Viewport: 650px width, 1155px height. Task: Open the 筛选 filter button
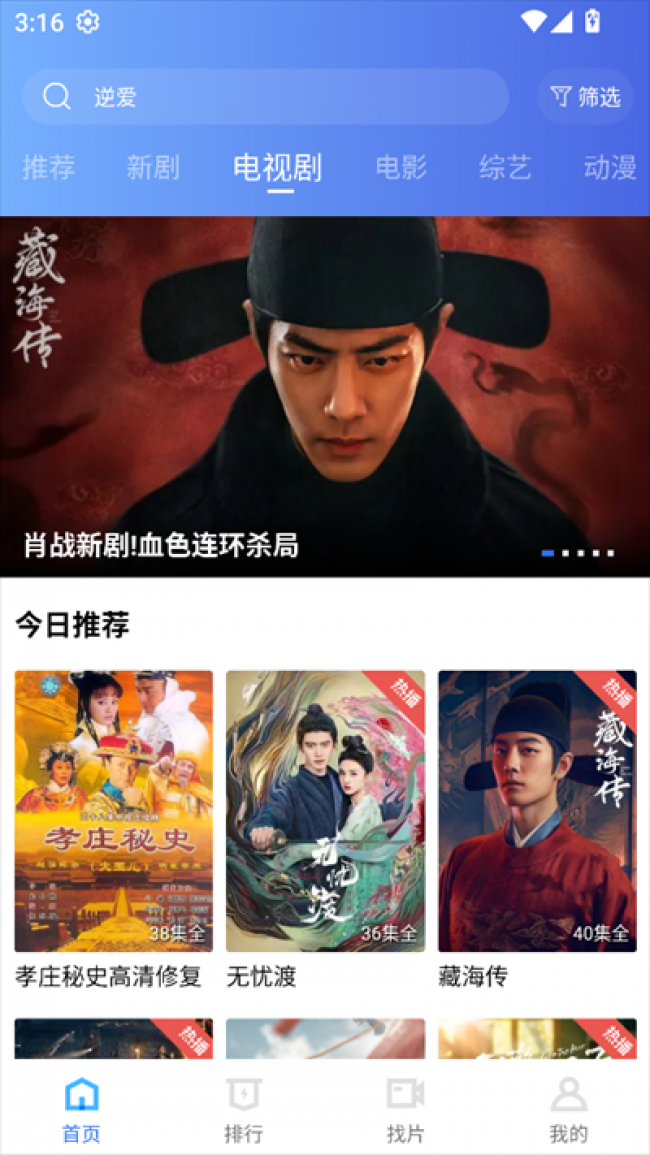[586, 97]
